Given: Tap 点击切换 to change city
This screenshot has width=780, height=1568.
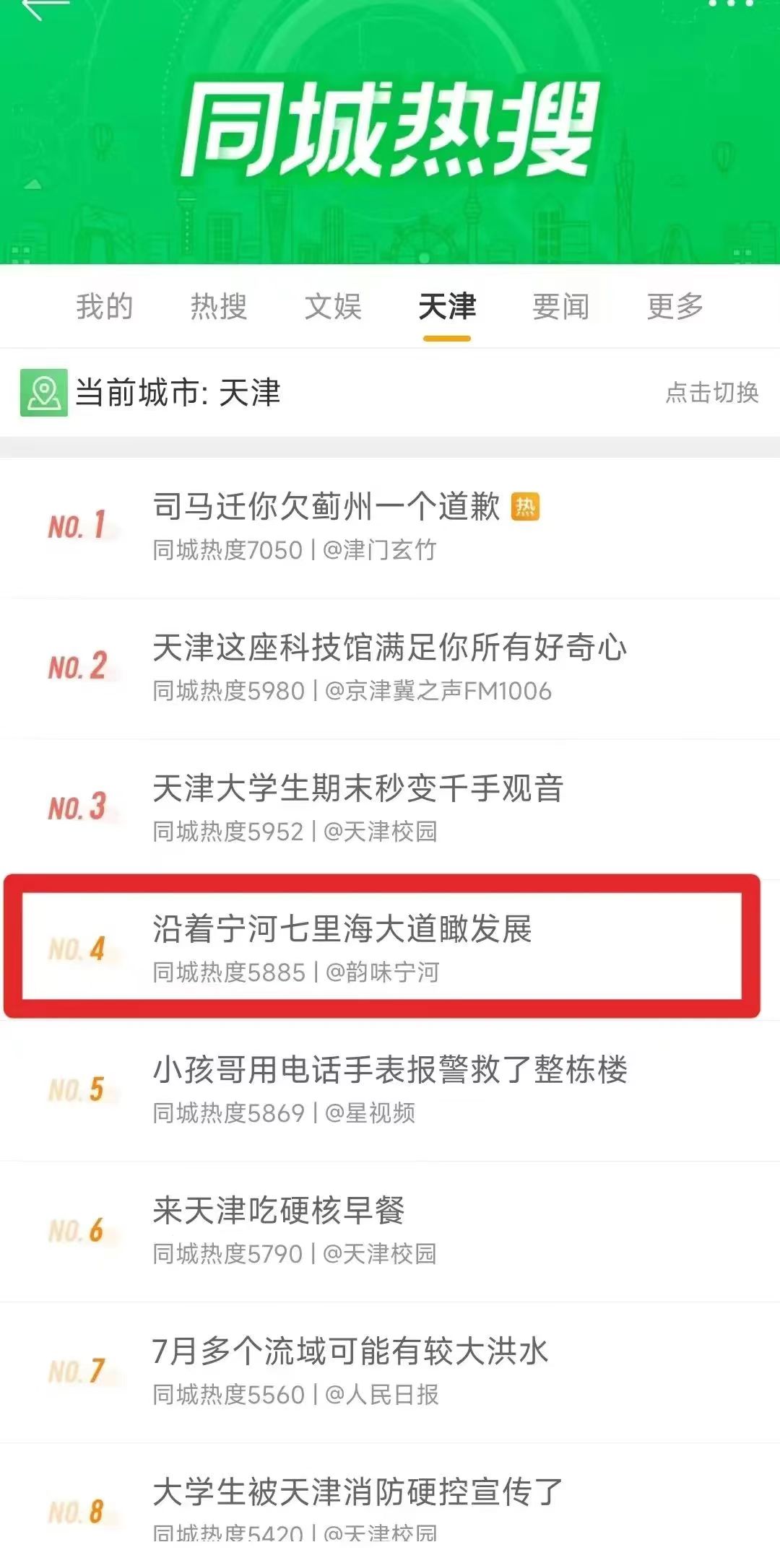Looking at the screenshot, I should coord(711,393).
